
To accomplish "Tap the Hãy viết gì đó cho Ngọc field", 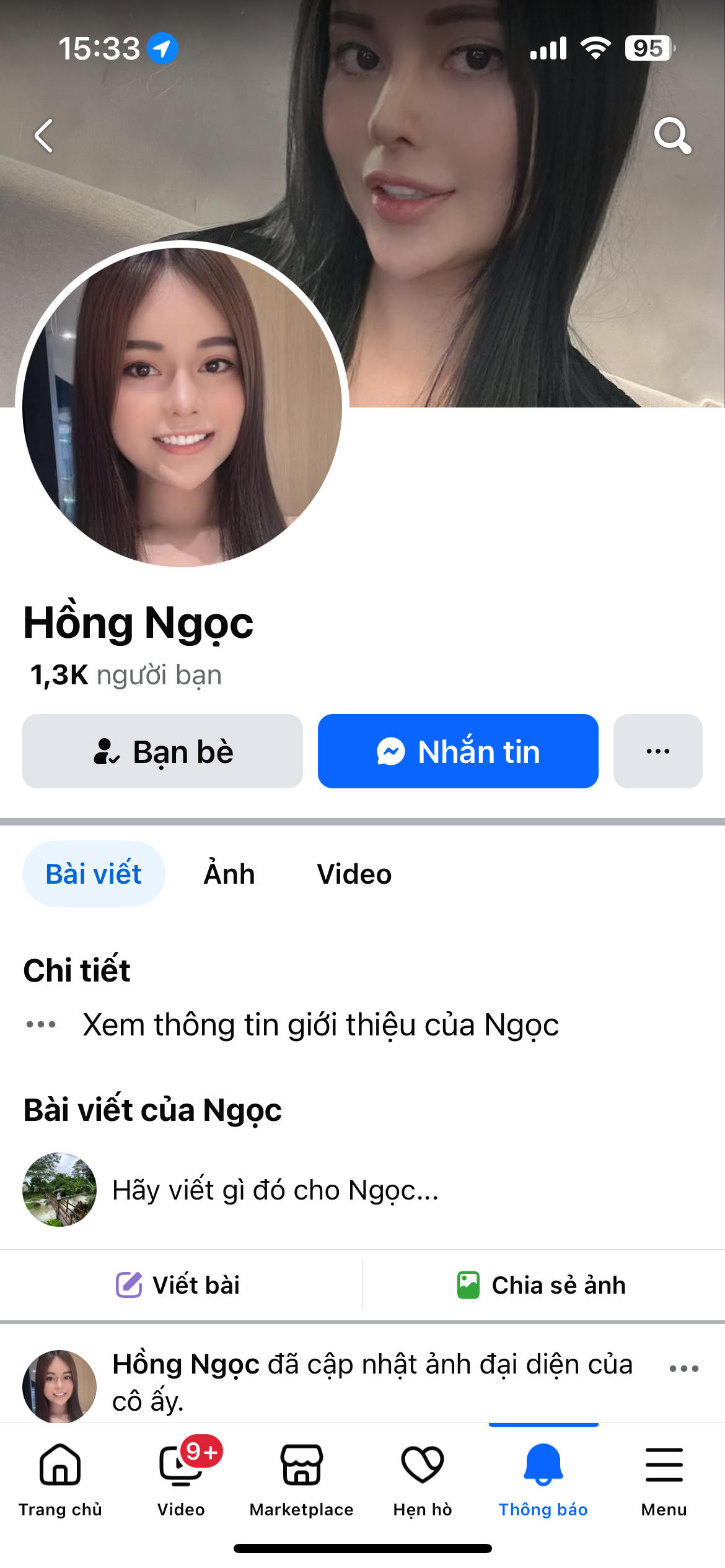I will click(x=275, y=1190).
